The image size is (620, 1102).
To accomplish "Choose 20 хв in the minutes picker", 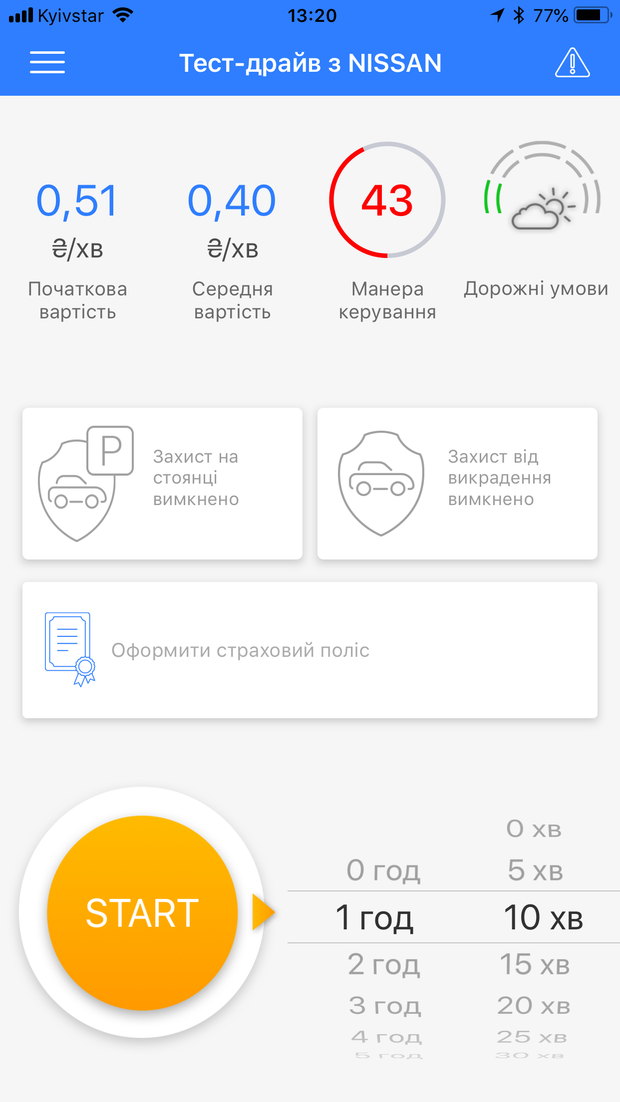I will pos(533,1005).
